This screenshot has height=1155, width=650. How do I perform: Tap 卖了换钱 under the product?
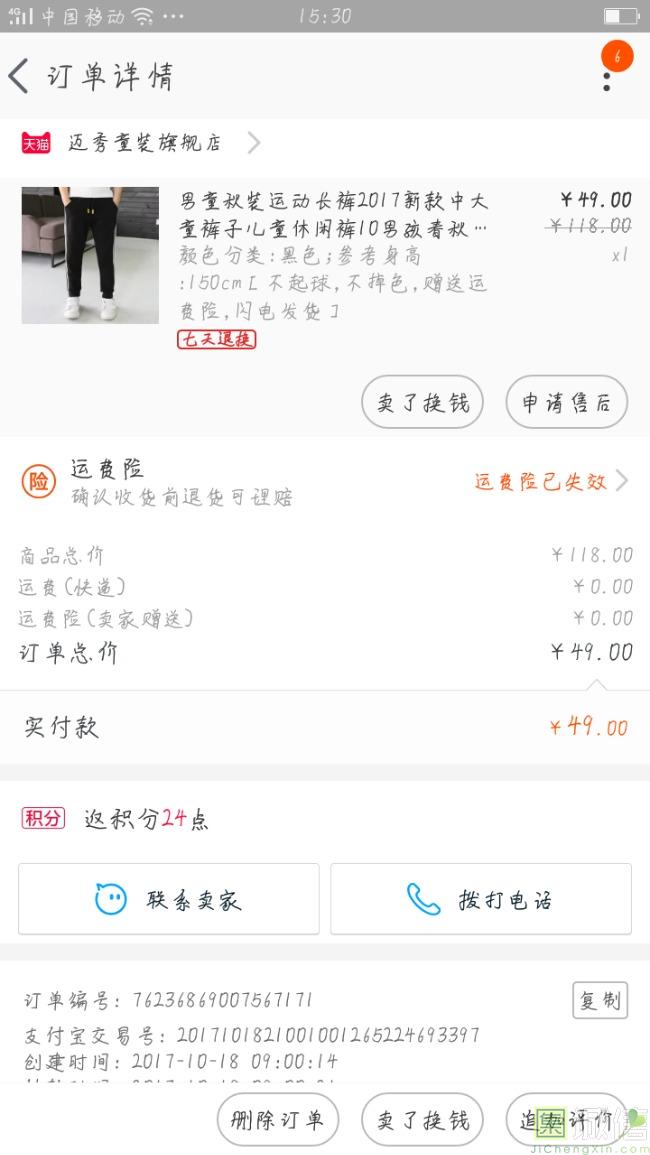[422, 402]
